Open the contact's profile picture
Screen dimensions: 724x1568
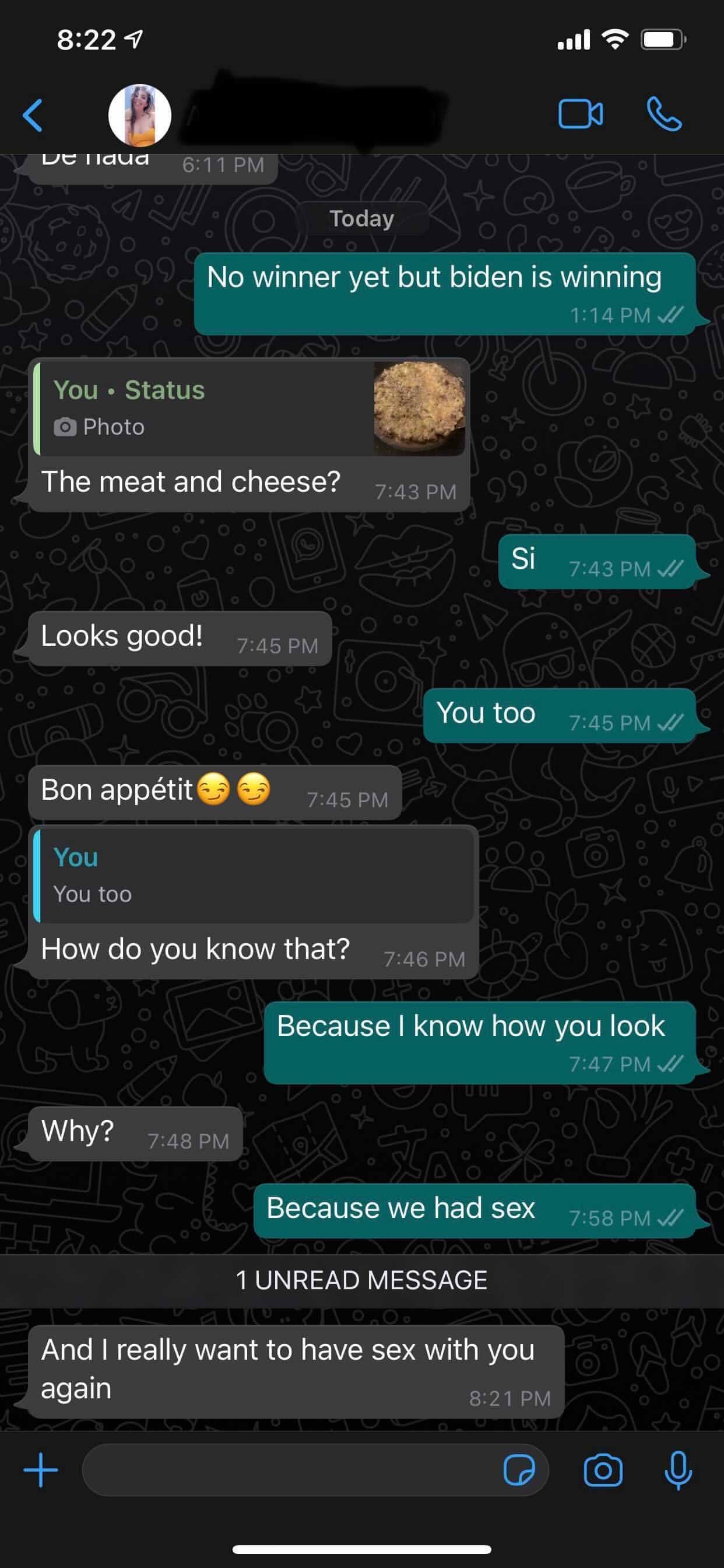pos(139,115)
